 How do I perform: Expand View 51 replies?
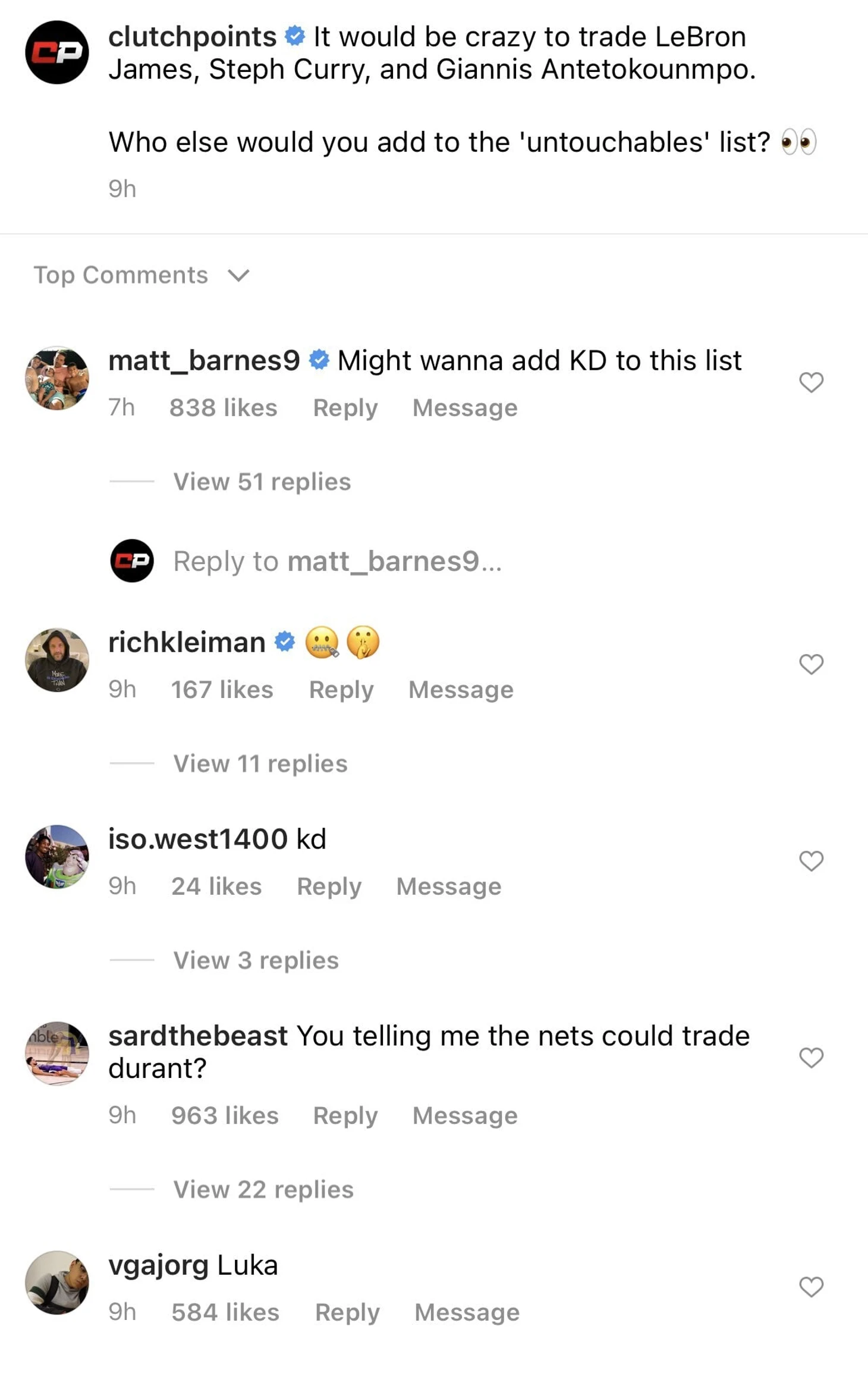pos(262,482)
